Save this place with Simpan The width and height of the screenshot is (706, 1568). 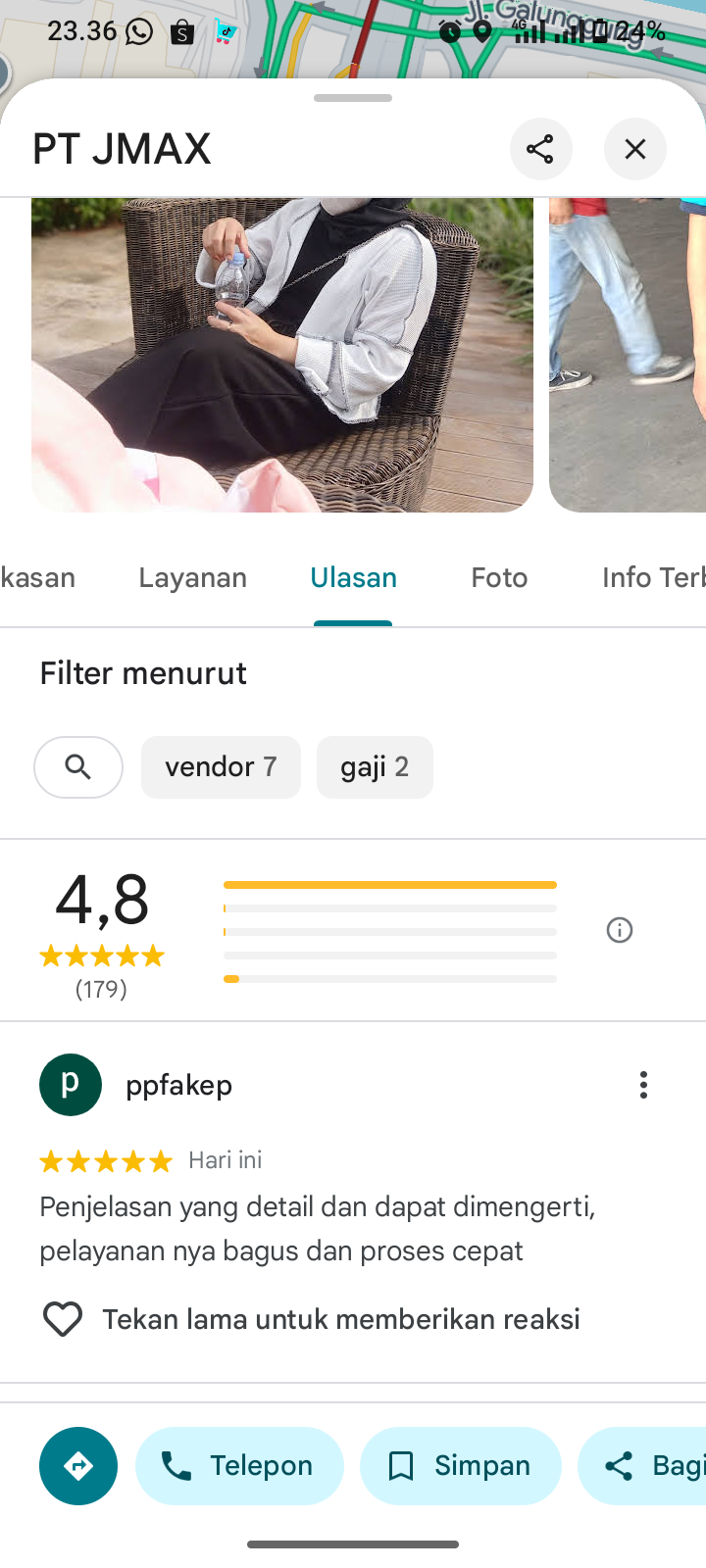[x=460, y=1466]
